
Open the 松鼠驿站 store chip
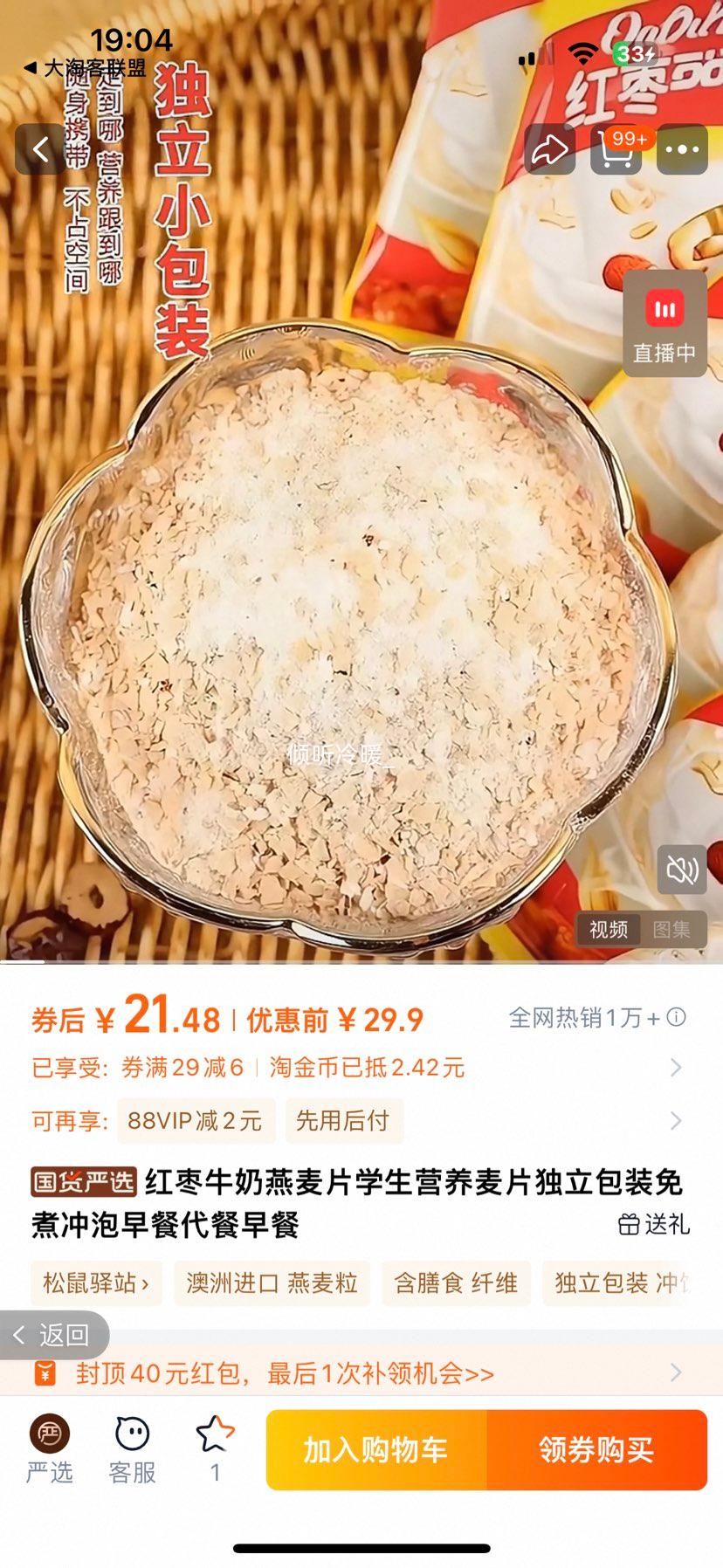(x=96, y=1283)
